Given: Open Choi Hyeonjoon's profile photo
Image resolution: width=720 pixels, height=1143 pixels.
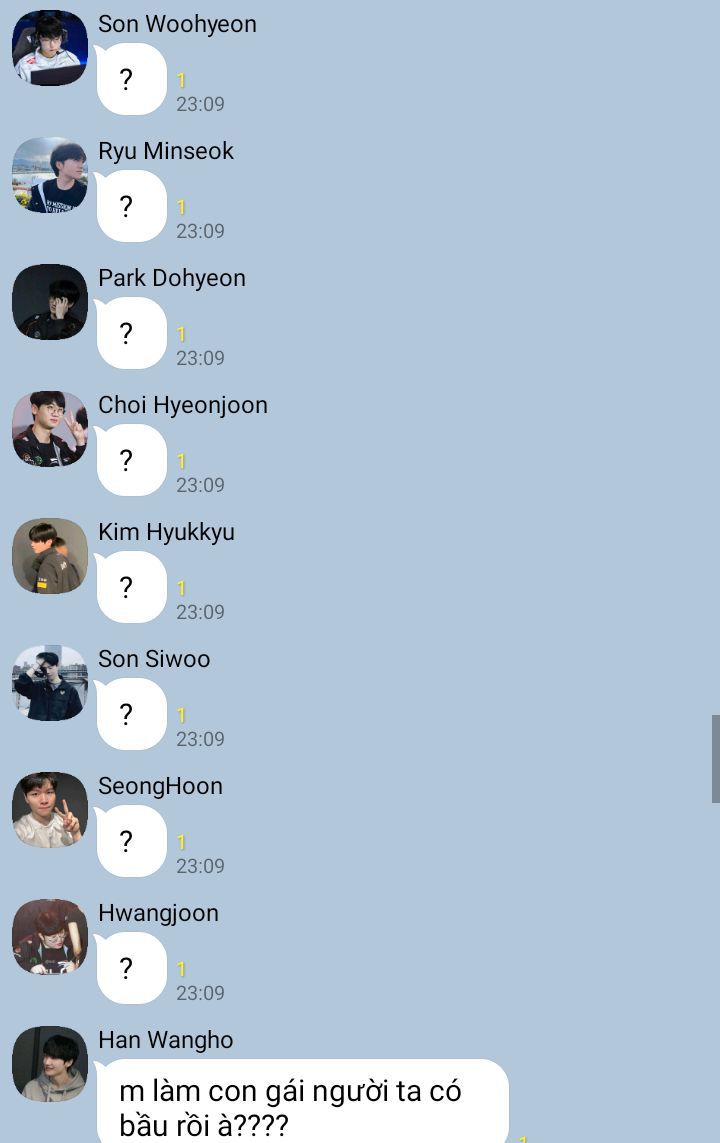Looking at the screenshot, I should [x=50, y=429].
